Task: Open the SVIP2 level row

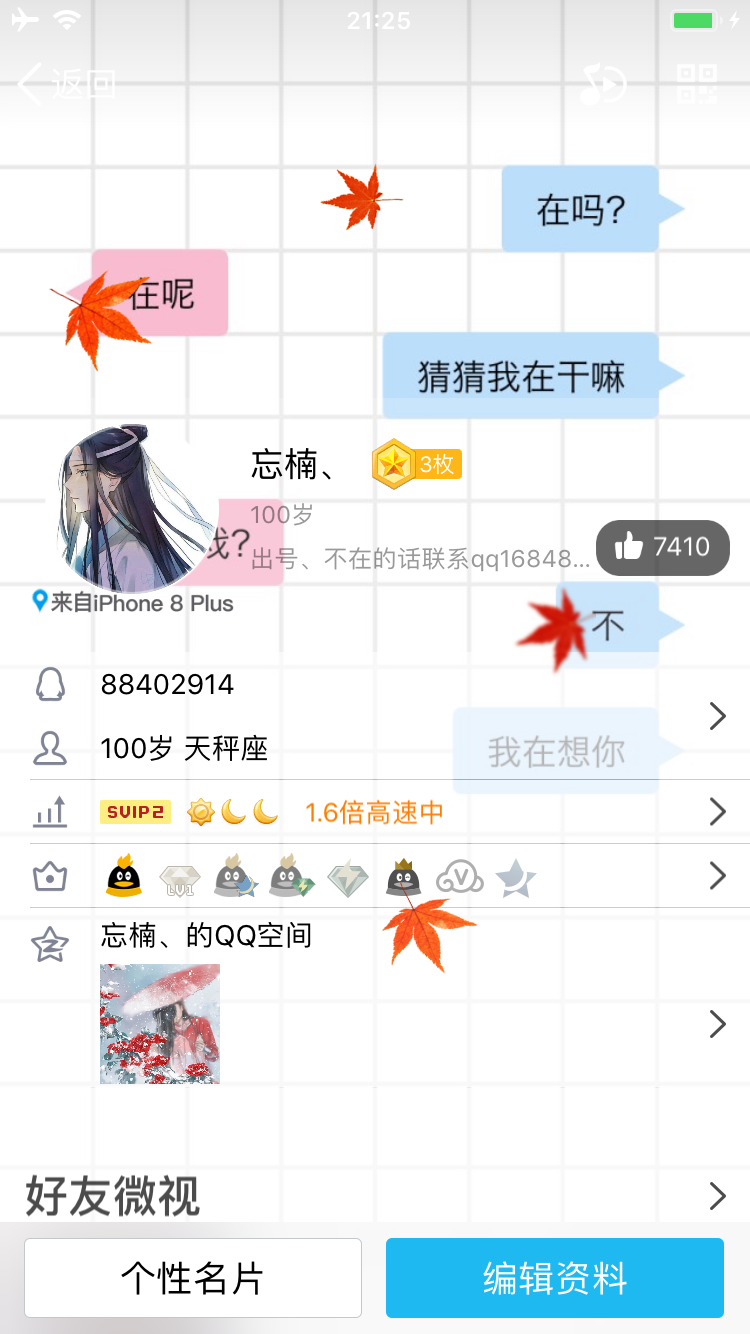Action: click(375, 812)
